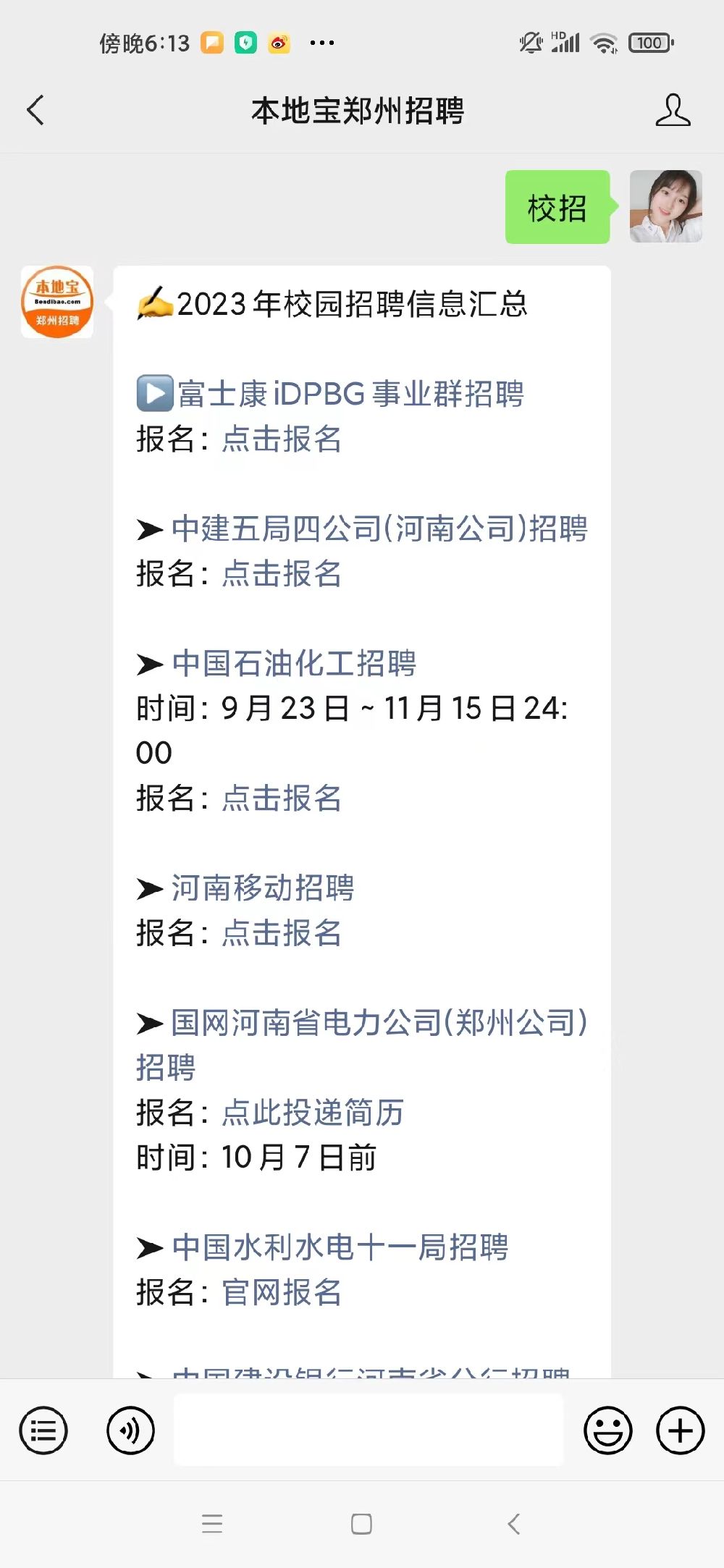Open 中建五局四公司(河南公司)招聘 link

click(379, 528)
